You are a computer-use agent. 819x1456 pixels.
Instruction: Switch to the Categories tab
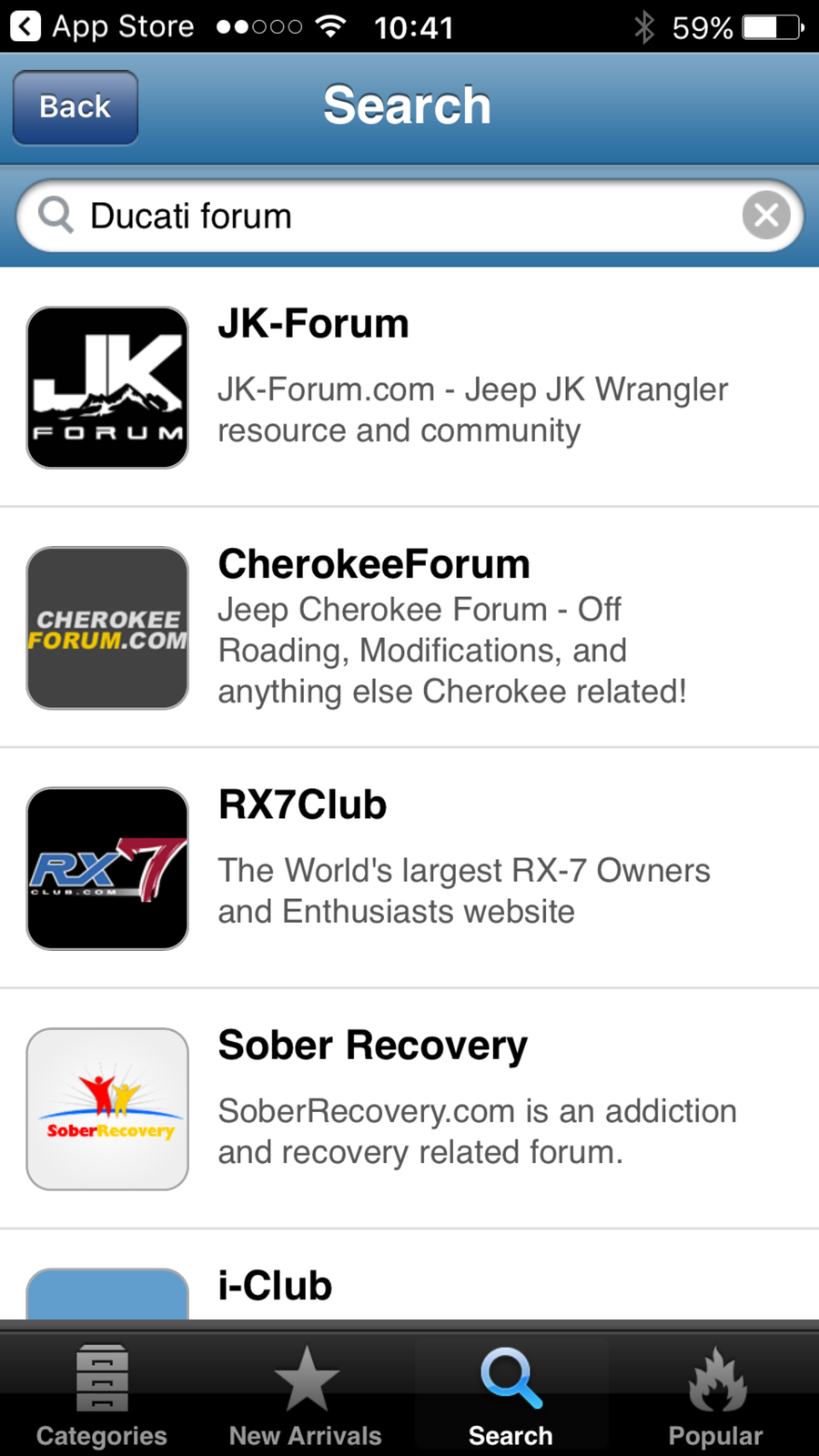tap(102, 1397)
